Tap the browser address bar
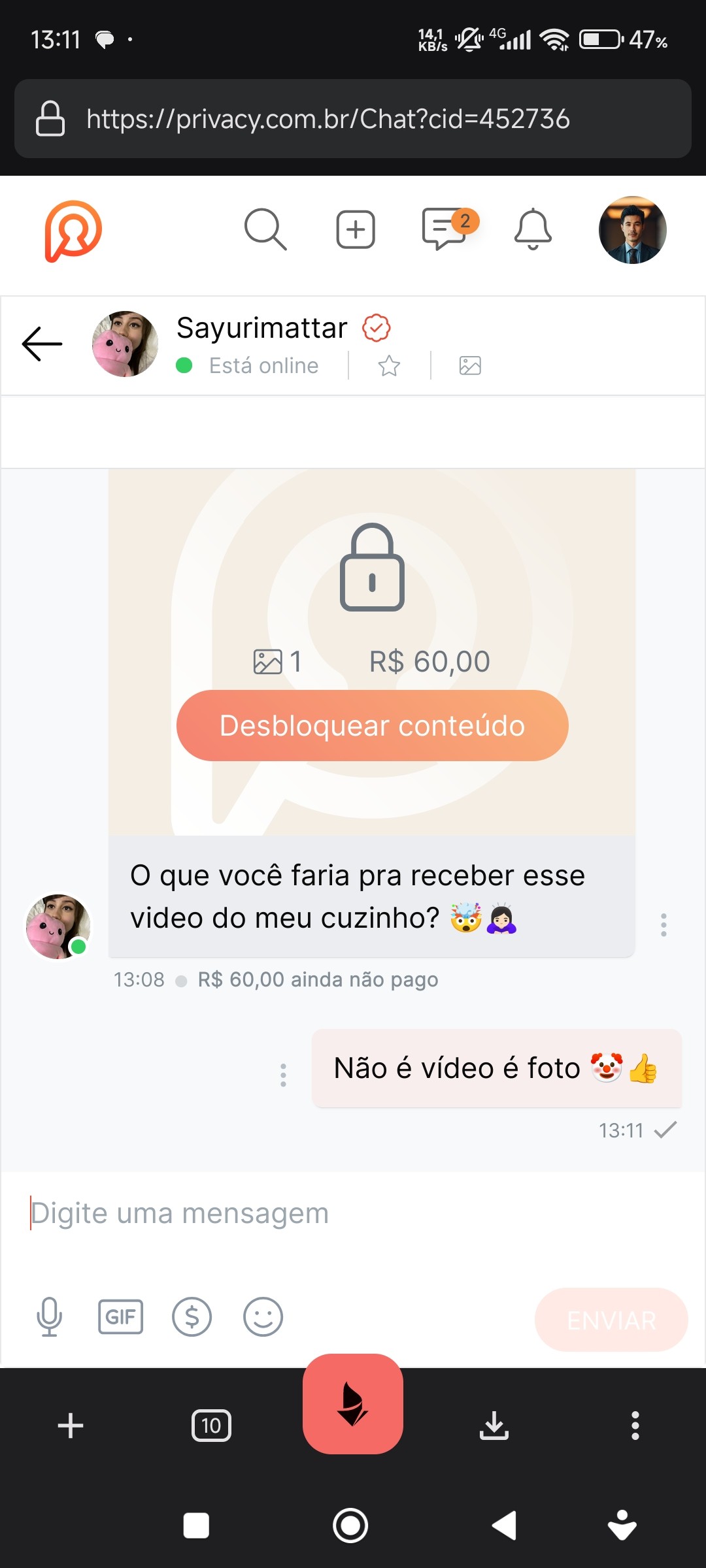This screenshot has height=1568, width=706. point(353,119)
